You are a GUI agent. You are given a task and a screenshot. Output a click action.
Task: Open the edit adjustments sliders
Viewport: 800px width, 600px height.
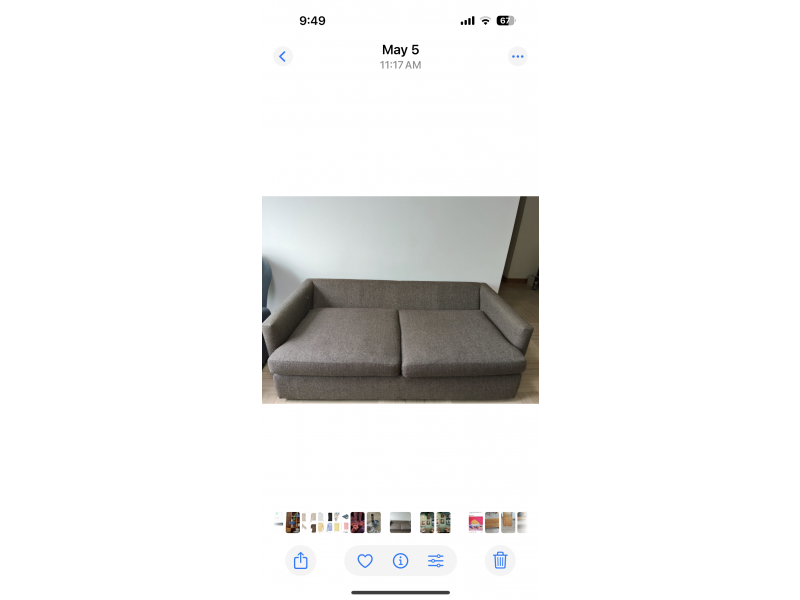[x=436, y=561]
